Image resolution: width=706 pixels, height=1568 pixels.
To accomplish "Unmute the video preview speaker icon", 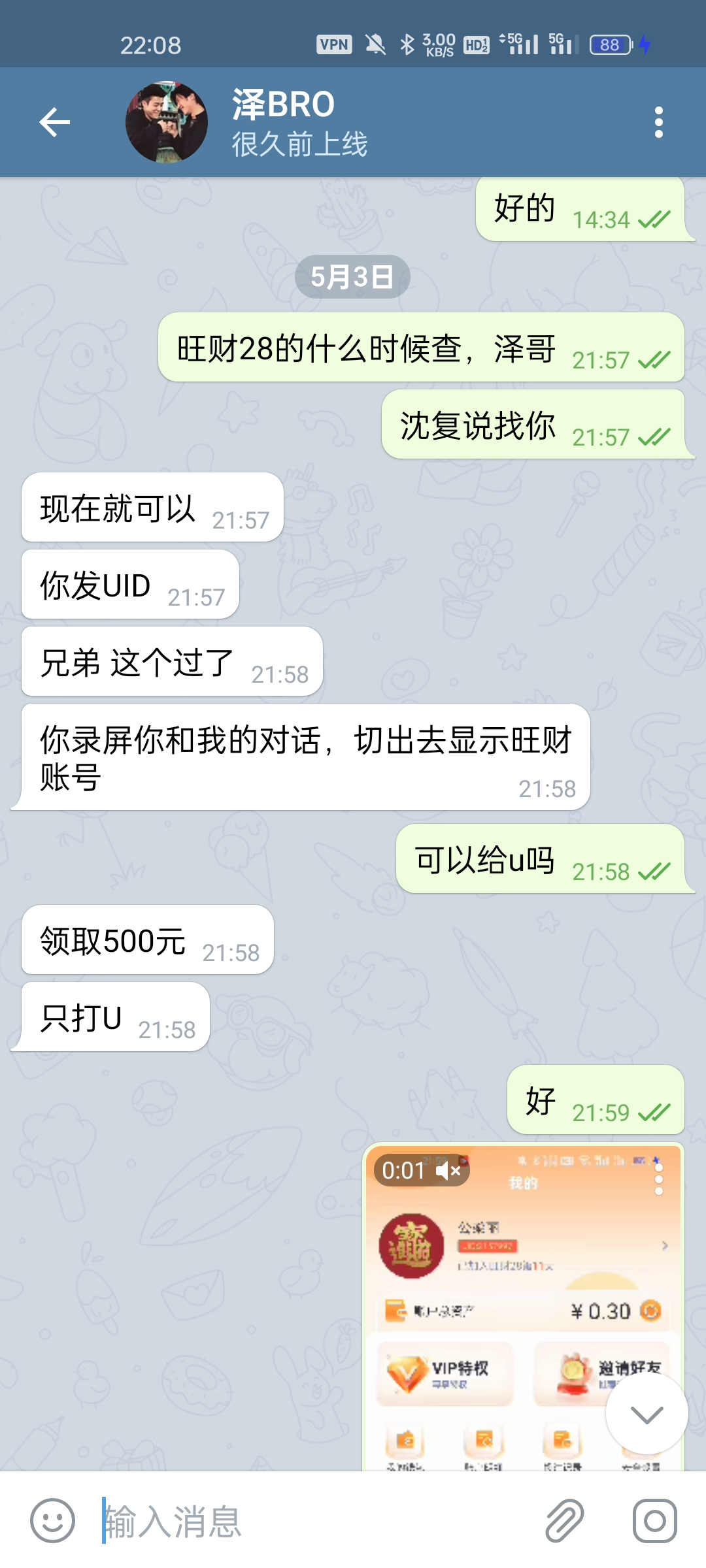I will [x=448, y=1169].
